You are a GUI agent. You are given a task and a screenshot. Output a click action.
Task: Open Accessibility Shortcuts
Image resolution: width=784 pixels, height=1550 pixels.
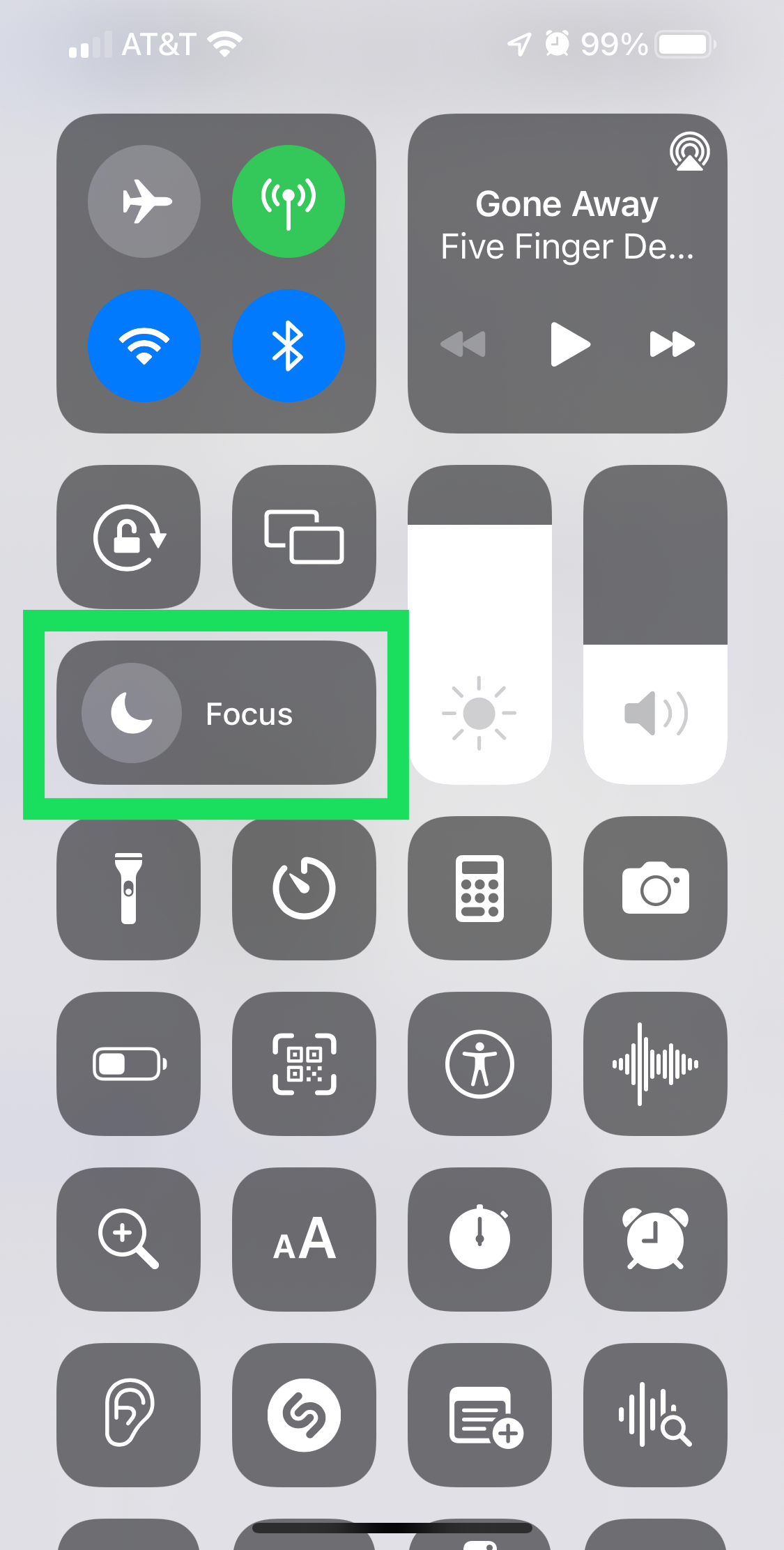[x=479, y=1064]
